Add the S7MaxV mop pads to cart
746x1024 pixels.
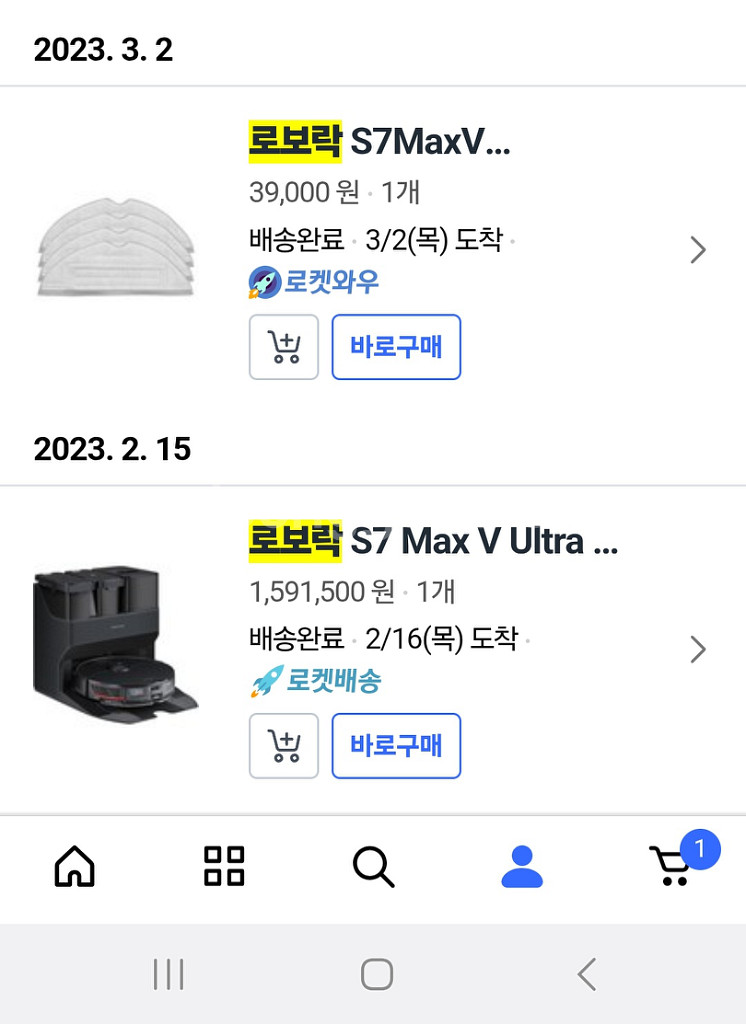coord(283,347)
